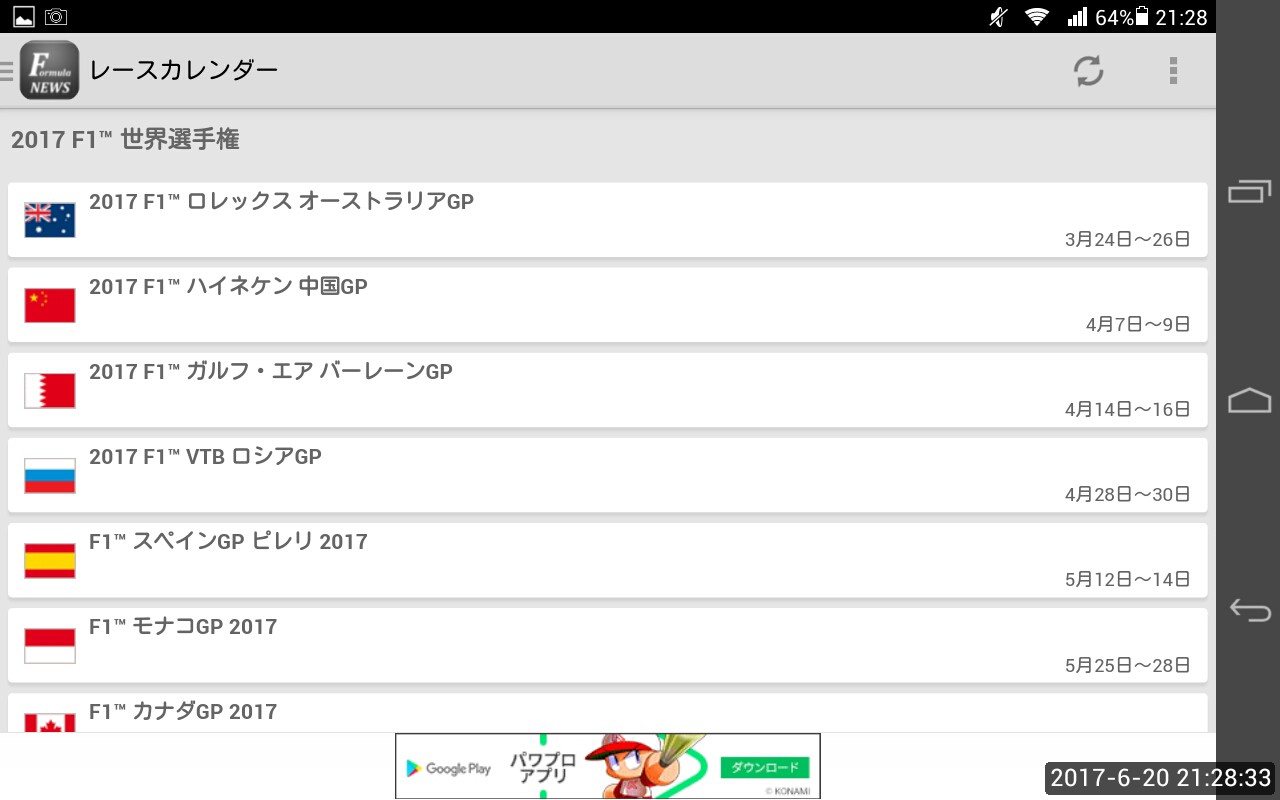This screenshot has height=800, width=1280.
Task: Tap ダウンロード button in the ad banner
Action: [764, 768]
